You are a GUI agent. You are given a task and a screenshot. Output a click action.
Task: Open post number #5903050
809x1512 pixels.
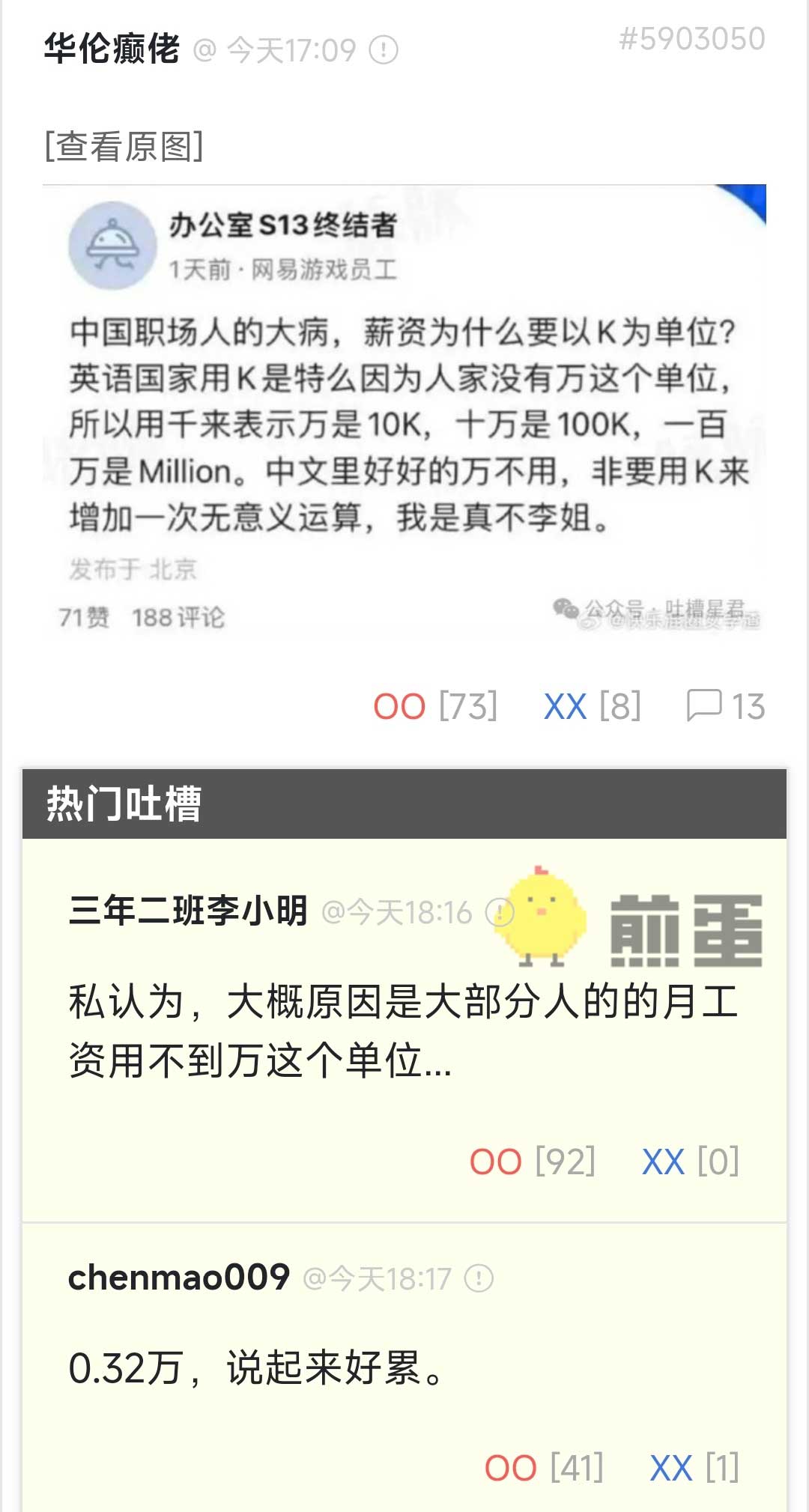[691, 39]
